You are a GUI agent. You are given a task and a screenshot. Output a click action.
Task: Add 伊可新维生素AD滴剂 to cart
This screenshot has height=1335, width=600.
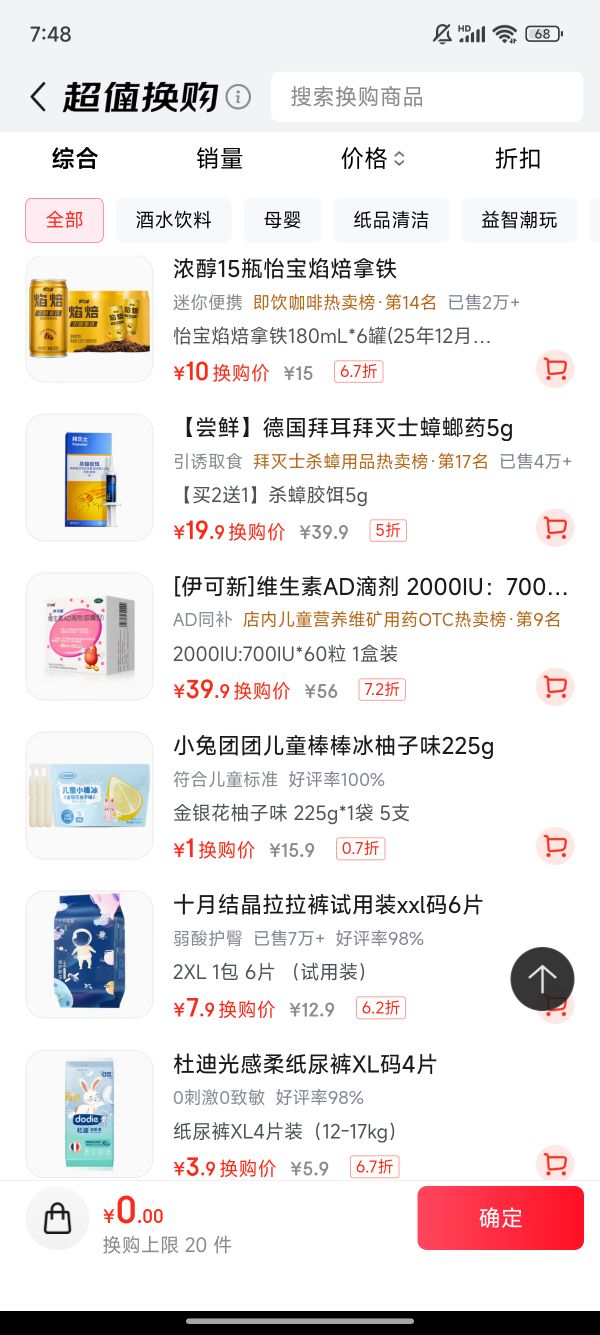tap(555, 686)
